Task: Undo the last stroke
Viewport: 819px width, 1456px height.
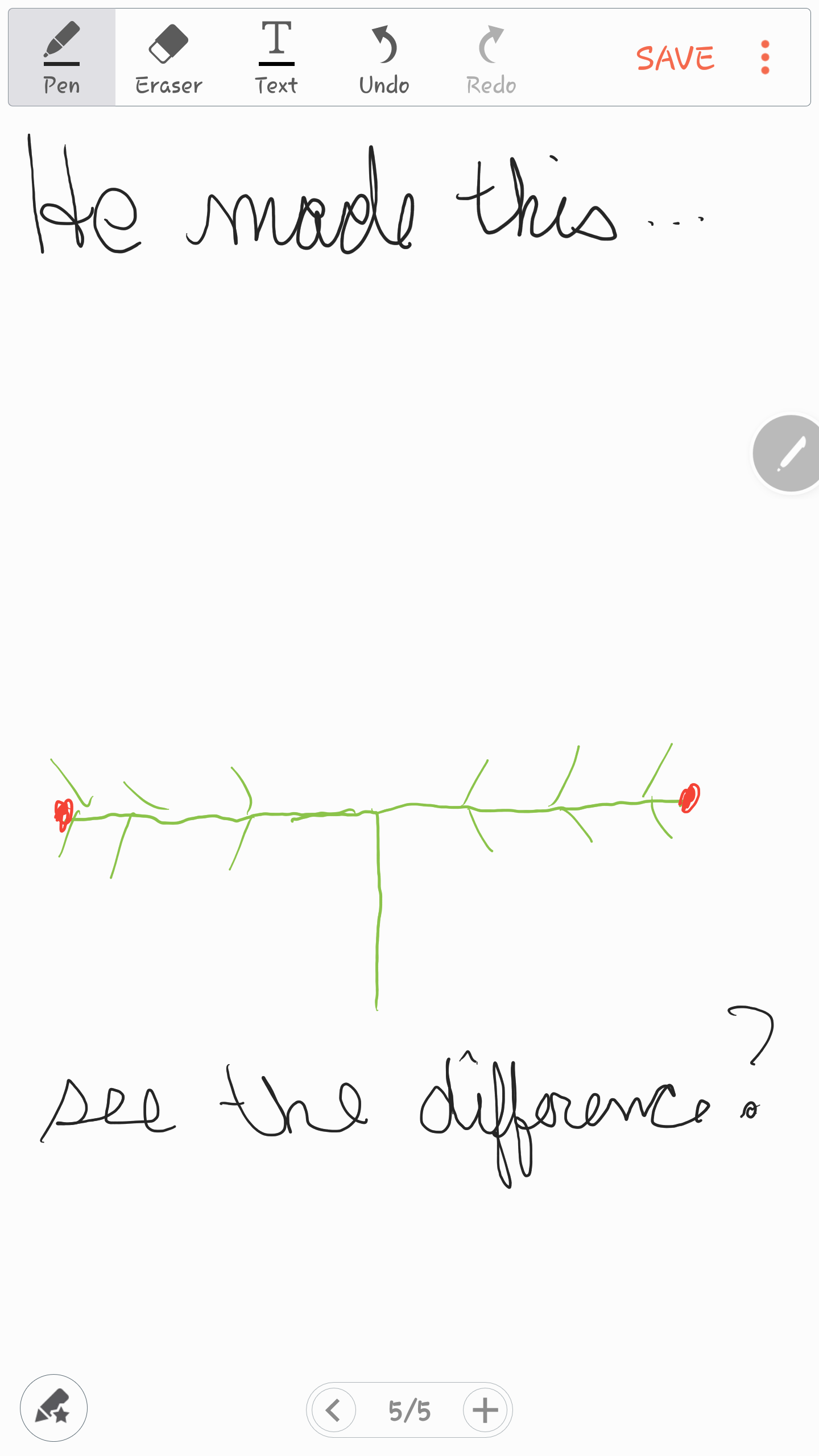Action: pos(384,57)
